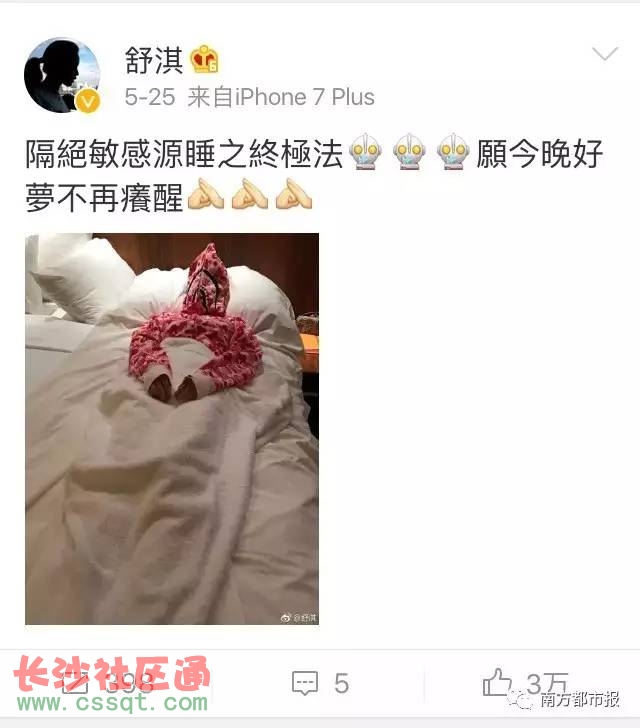Open 舒淇's profile avatar
The width and height of the screenshot is (640, 728).
[x=61, y=76]
